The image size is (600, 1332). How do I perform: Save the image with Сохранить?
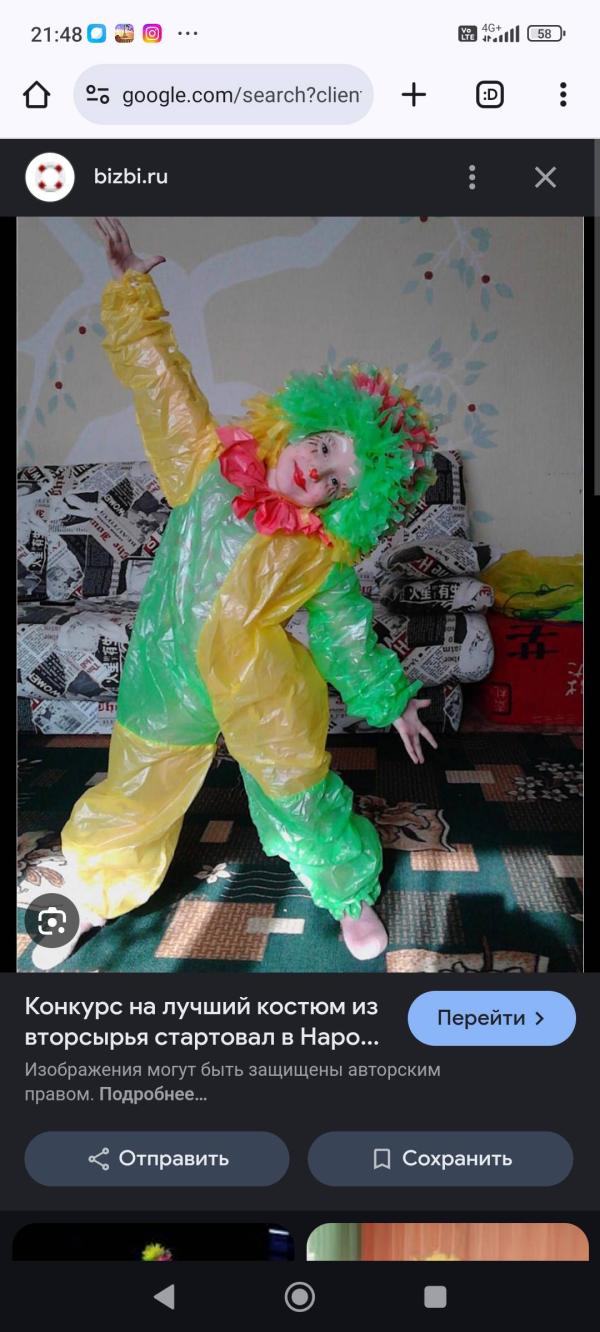pyautogui.click(x=440, y=1159)
